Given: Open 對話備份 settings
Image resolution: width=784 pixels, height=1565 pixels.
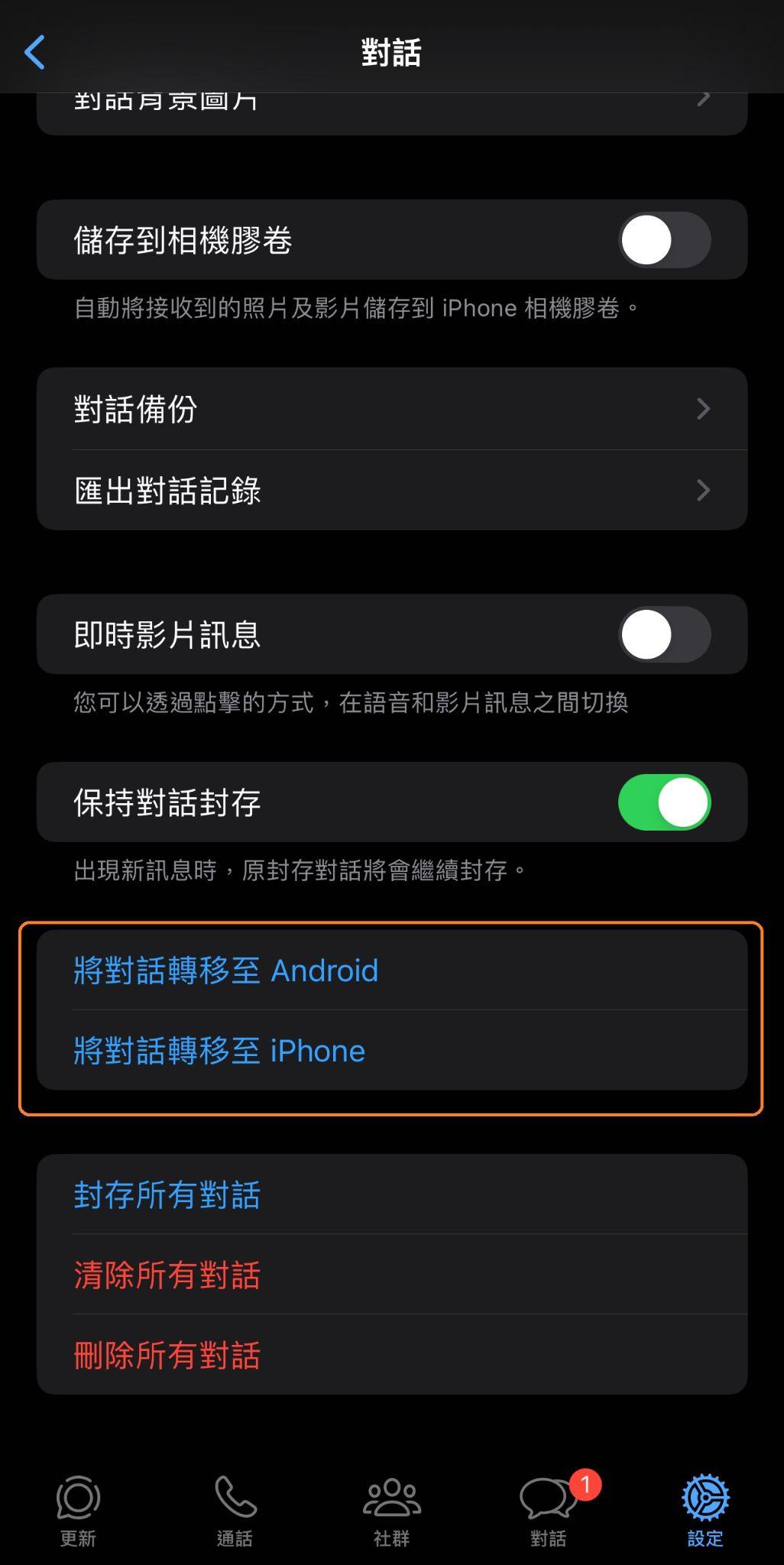Looking at the screenshot, I should (391, 409).
